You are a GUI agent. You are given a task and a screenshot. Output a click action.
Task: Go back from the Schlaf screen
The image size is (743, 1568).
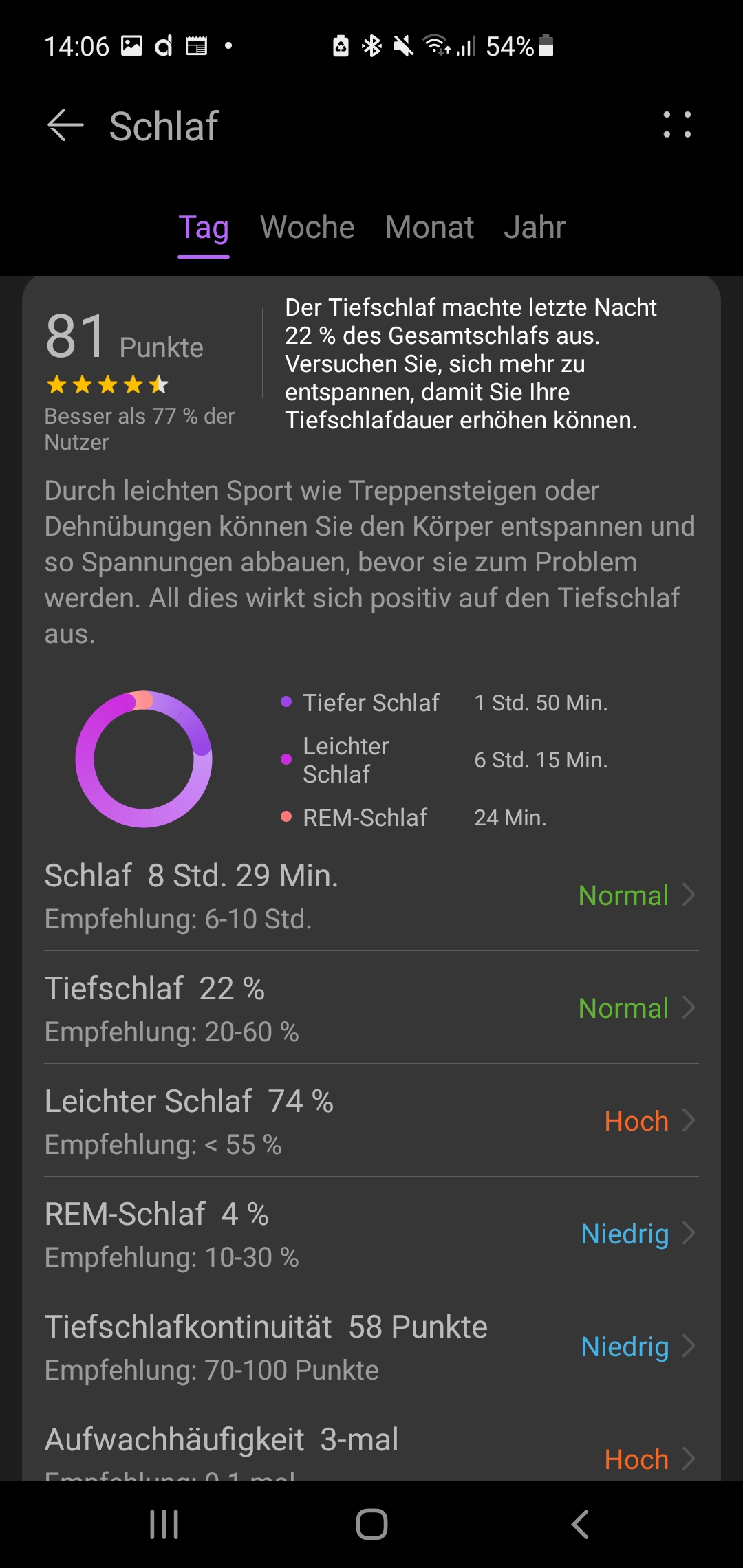(65, 126)
